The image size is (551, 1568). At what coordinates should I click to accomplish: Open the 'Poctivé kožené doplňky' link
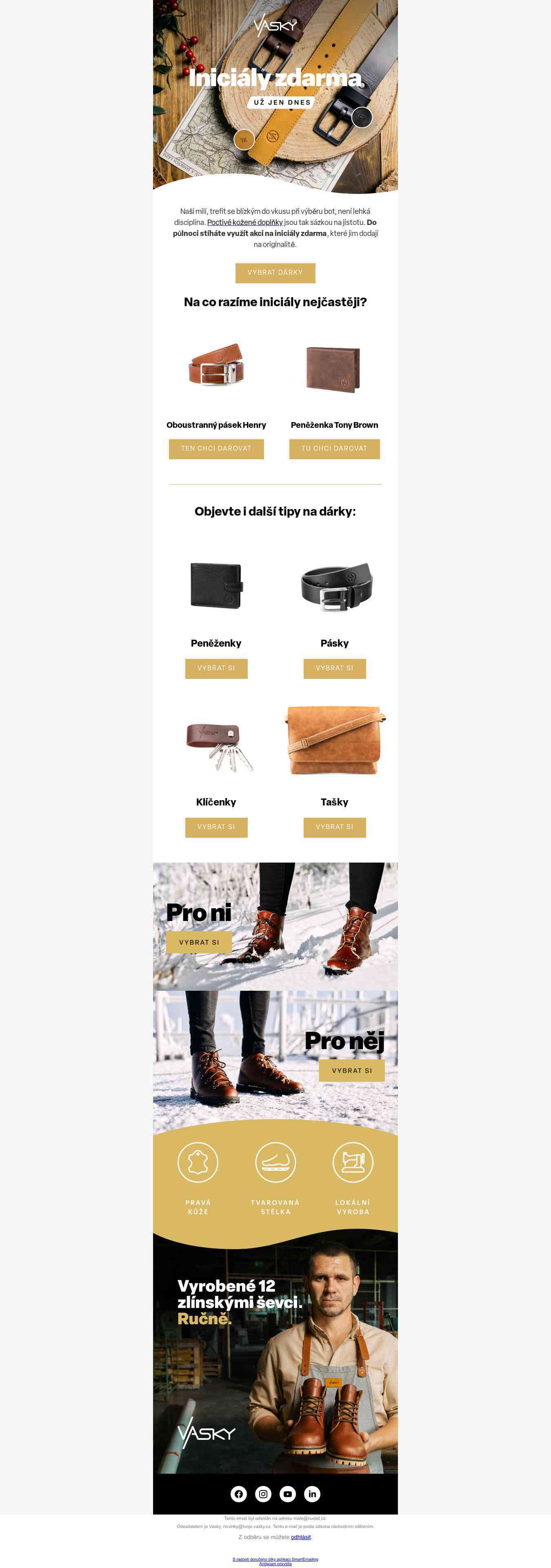[245, 222]
